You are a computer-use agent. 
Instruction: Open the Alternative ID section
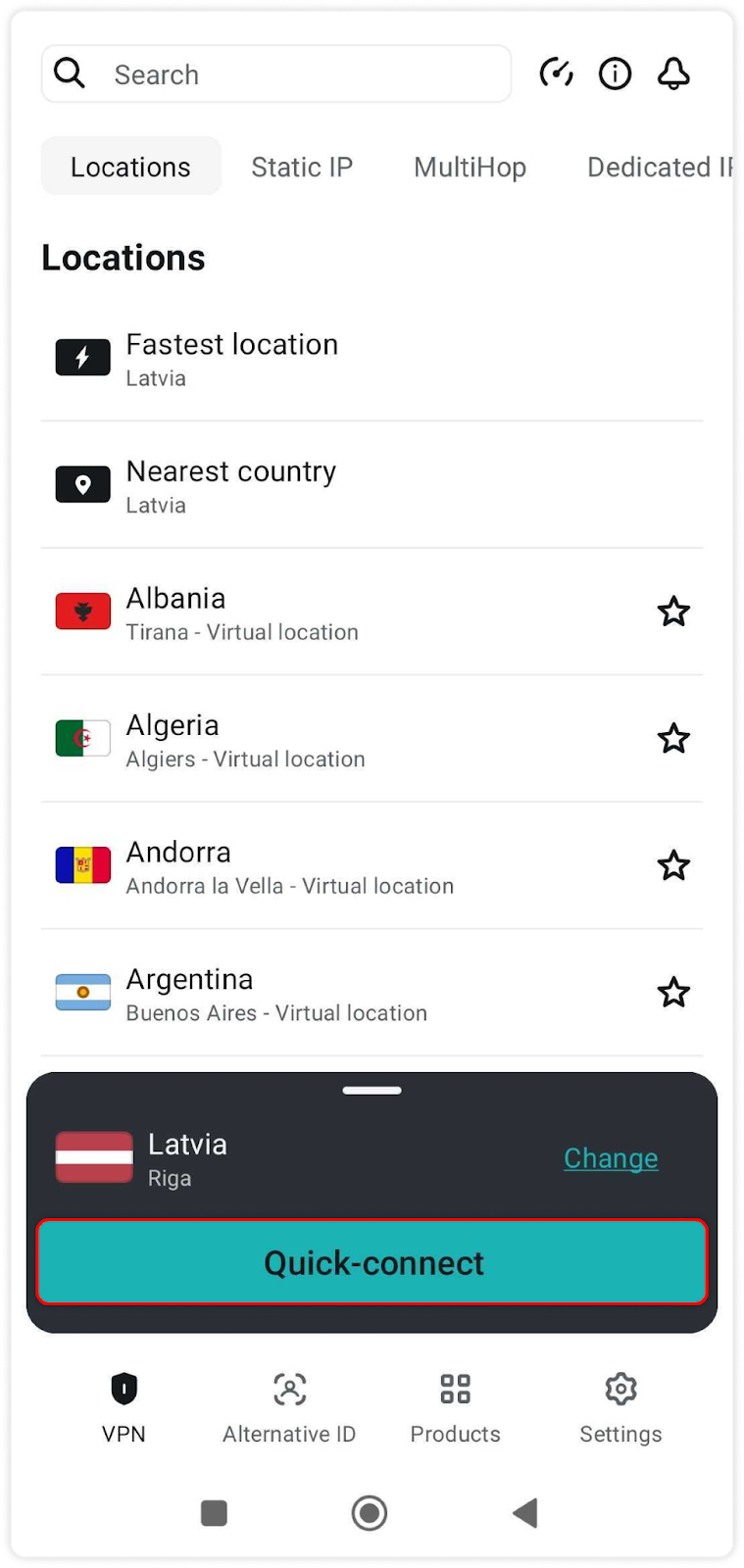click(x=289, y=1409)
